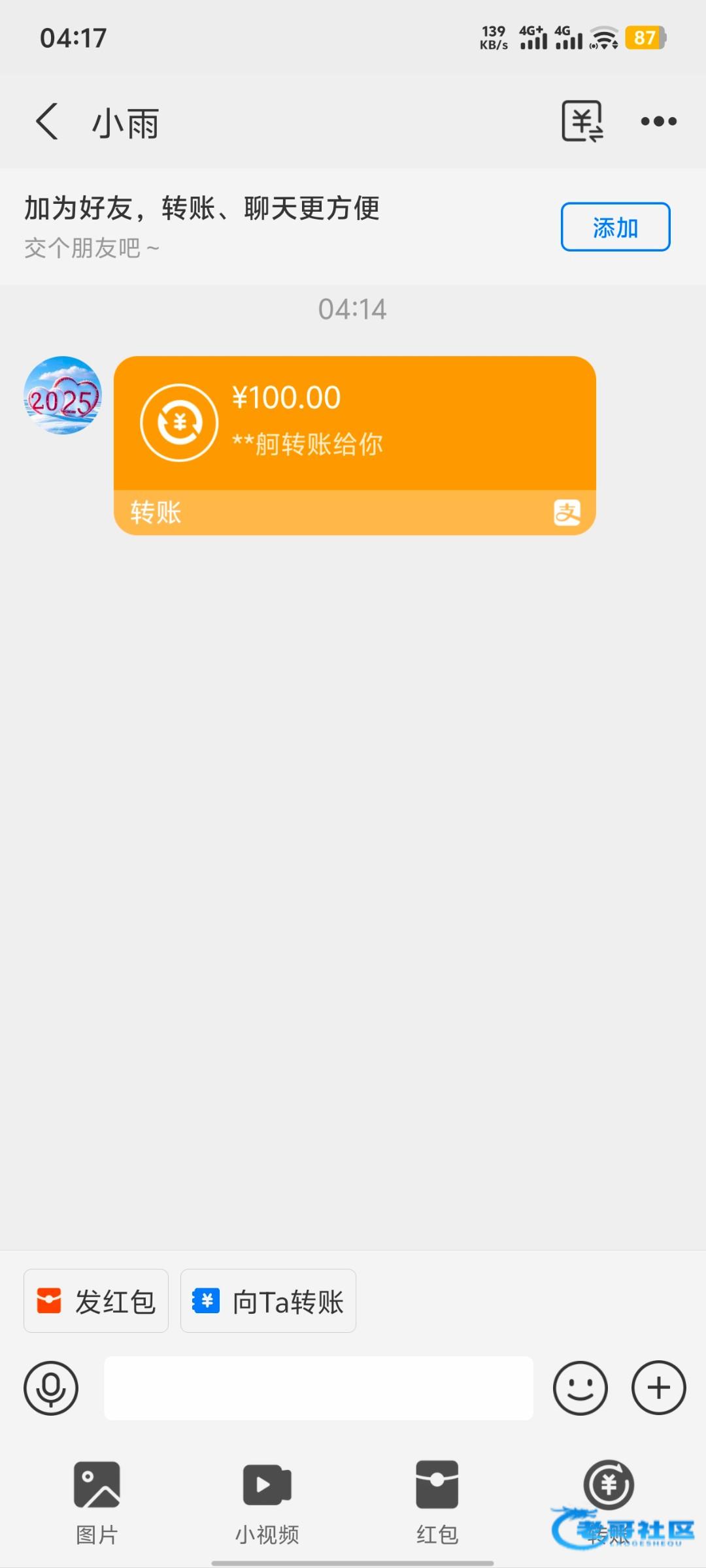This screenshot has width=706, height=1568.
Task: Toggle the plus attachments panel
Action: click(x=658, y=1388)
